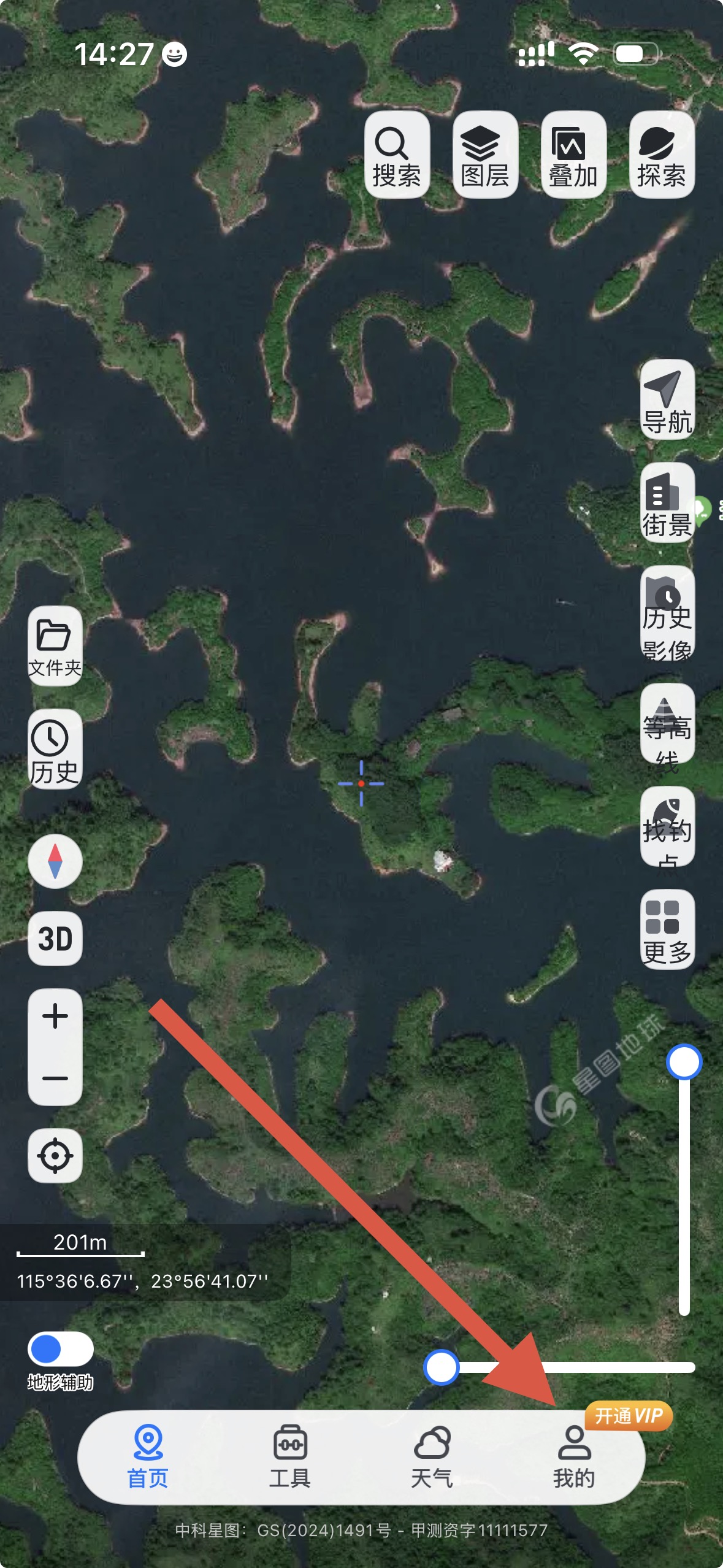The width and height of the screenshot is (723, 1568).
Task: Show 更多 more tools
Action: 667,929
